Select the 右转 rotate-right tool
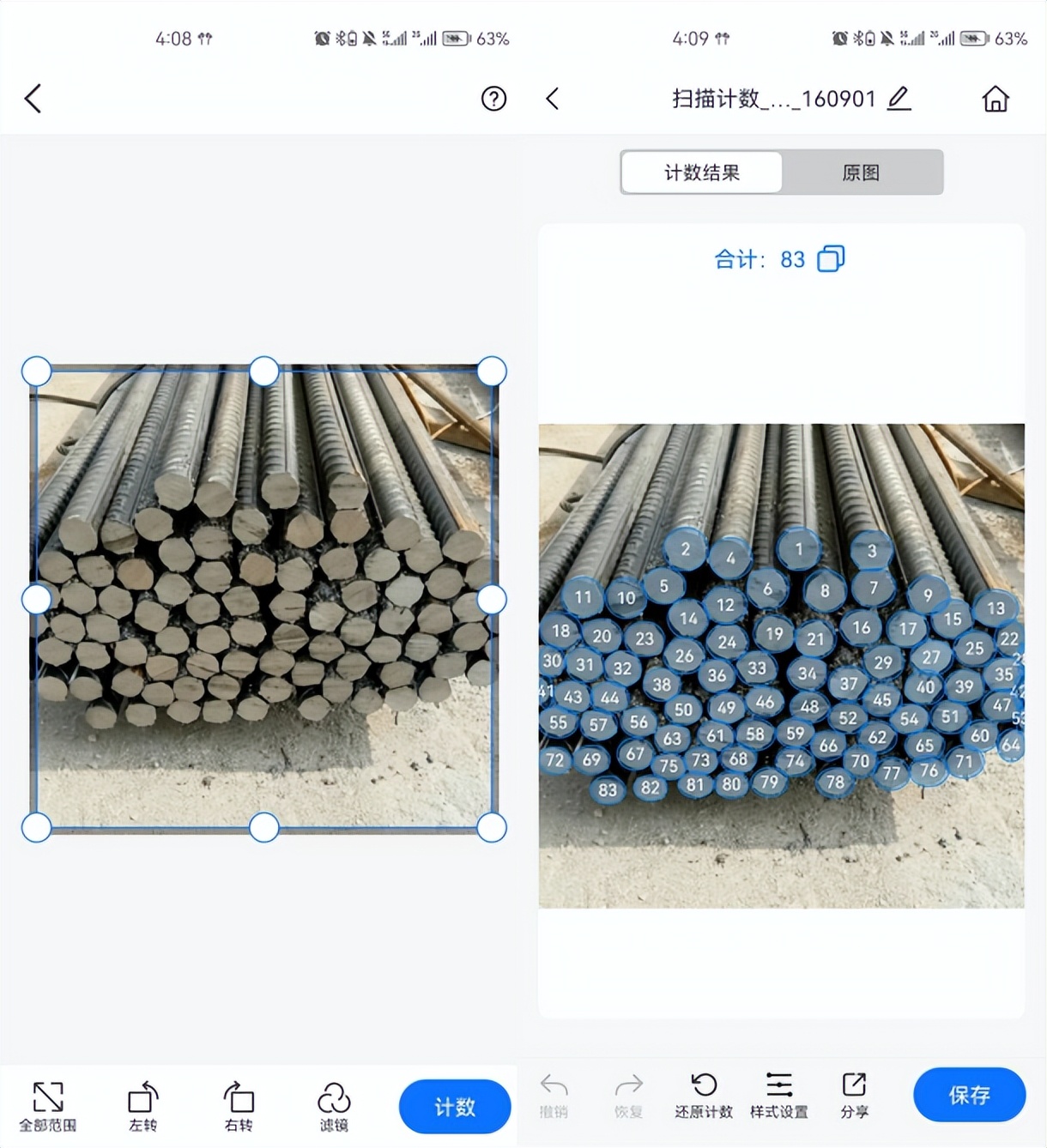The width and height of the screenshot is (1047, 1148). (239, 1106)
